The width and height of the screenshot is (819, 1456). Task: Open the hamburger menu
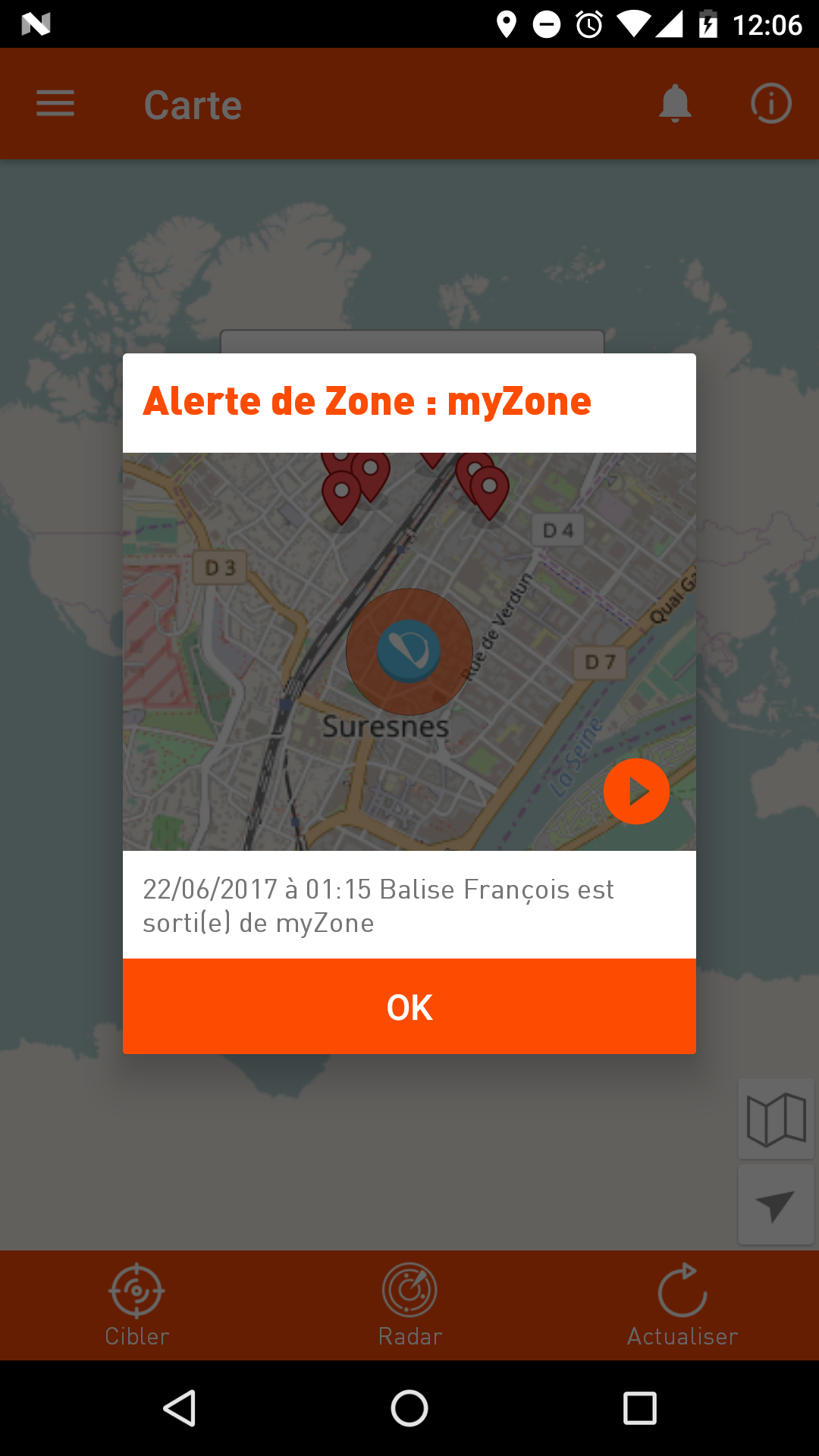[x=55, y=104]
